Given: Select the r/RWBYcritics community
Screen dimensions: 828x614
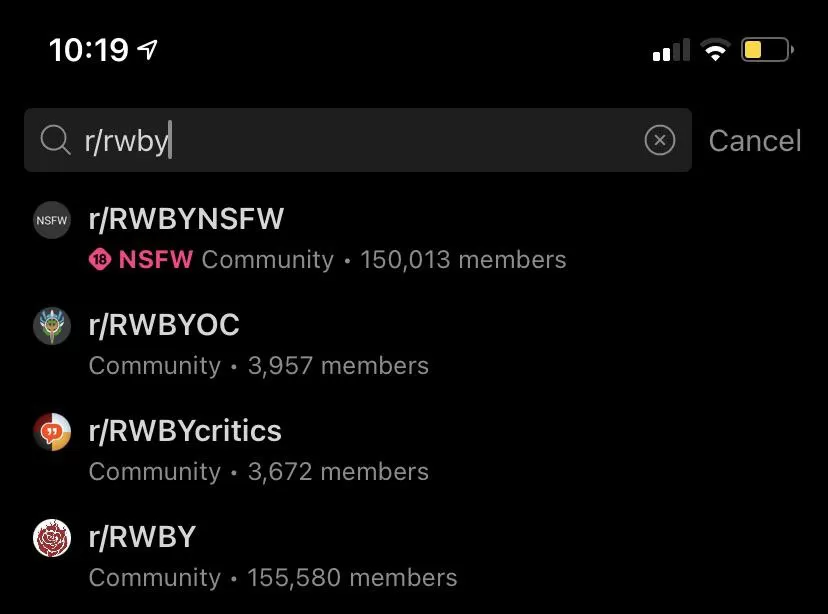Looking at the screenshot, I should (x=260, y=450).
